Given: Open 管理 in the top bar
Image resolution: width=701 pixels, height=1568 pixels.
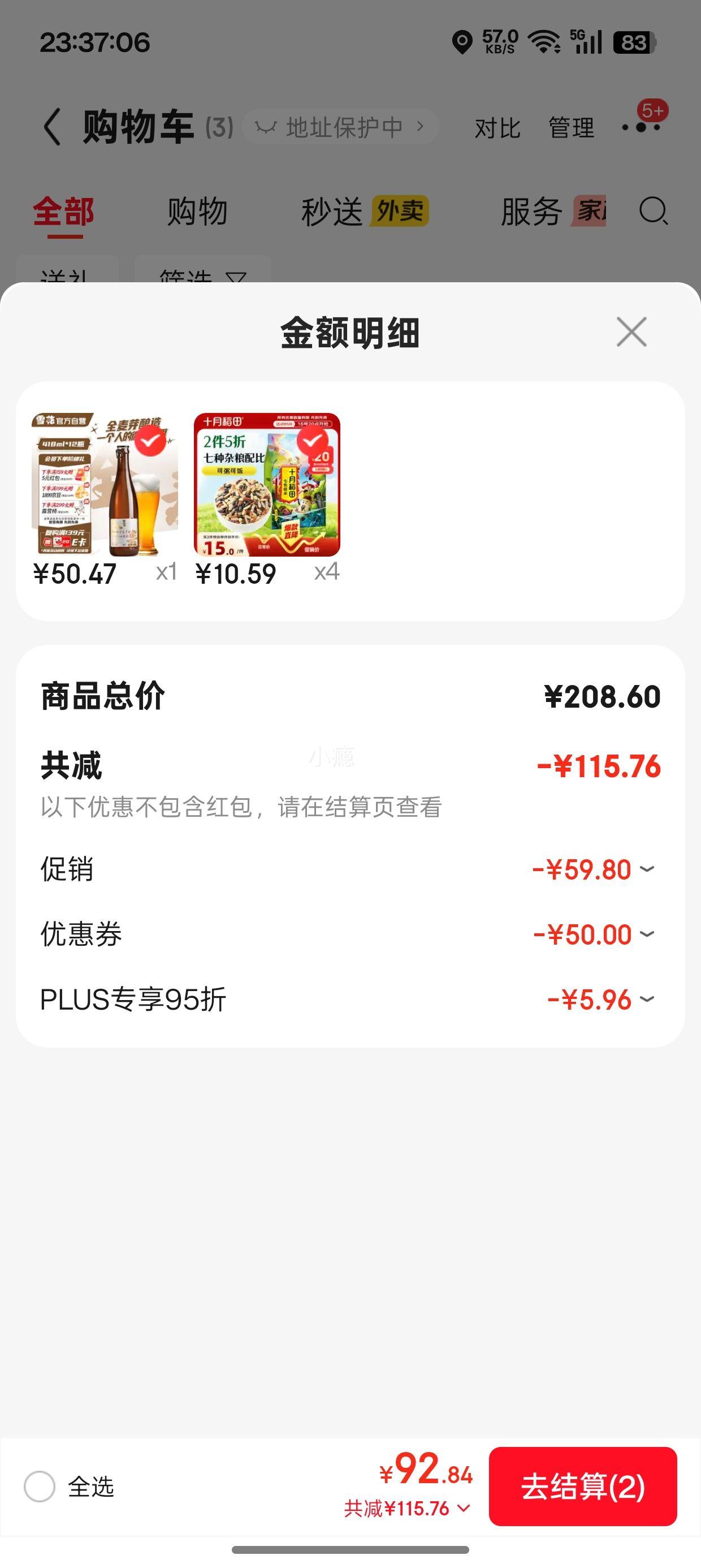Looking at the screenshot, I should [571, 129].
